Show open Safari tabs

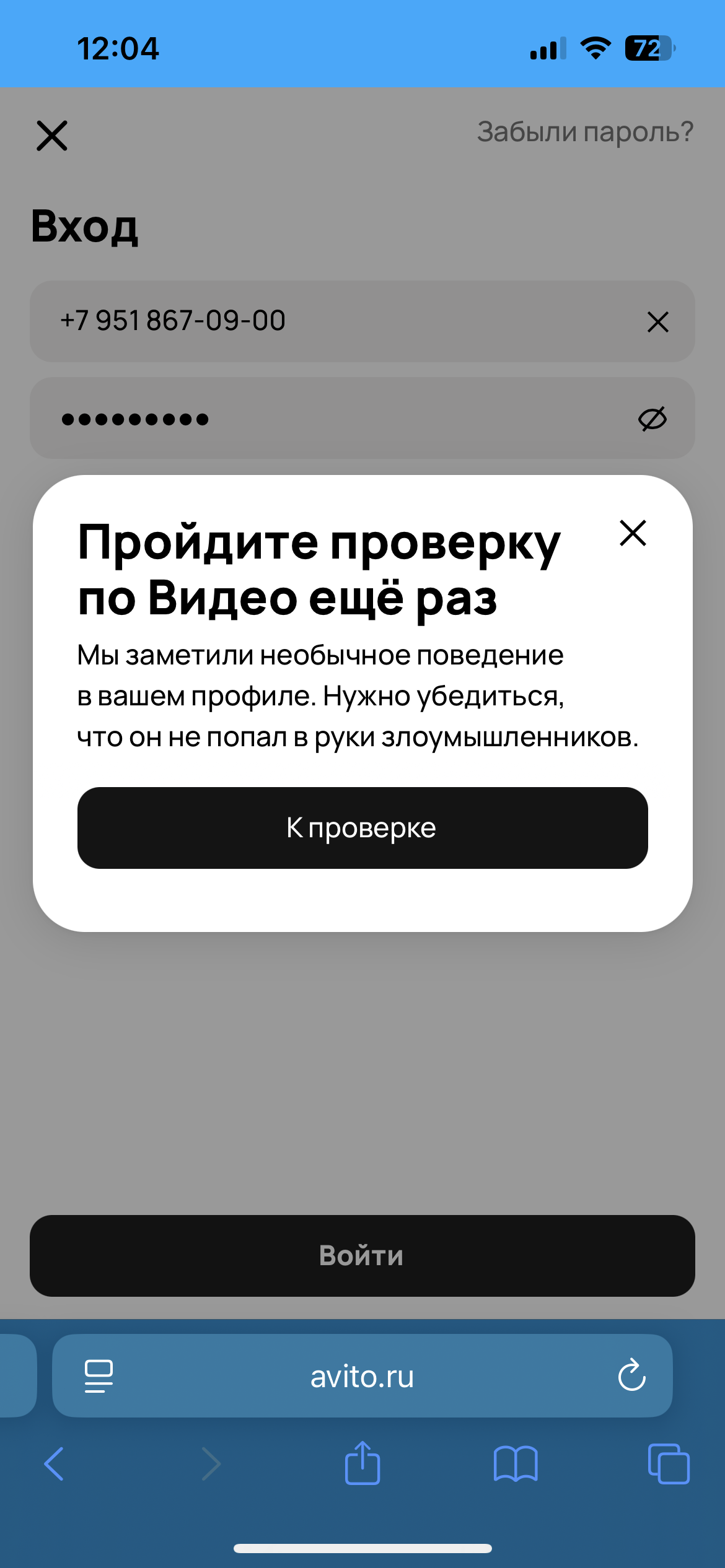point(668,1464)
